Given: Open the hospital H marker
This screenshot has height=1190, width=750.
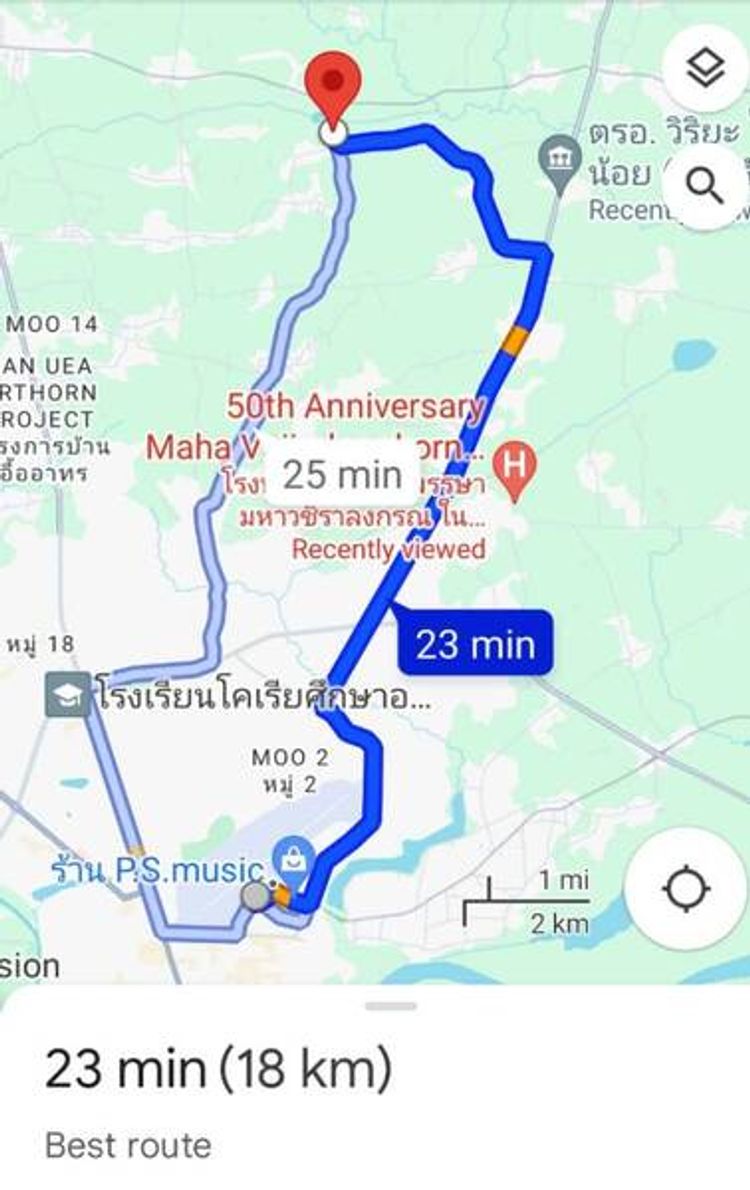Looking at the screenshot, I should coord(514,467).
